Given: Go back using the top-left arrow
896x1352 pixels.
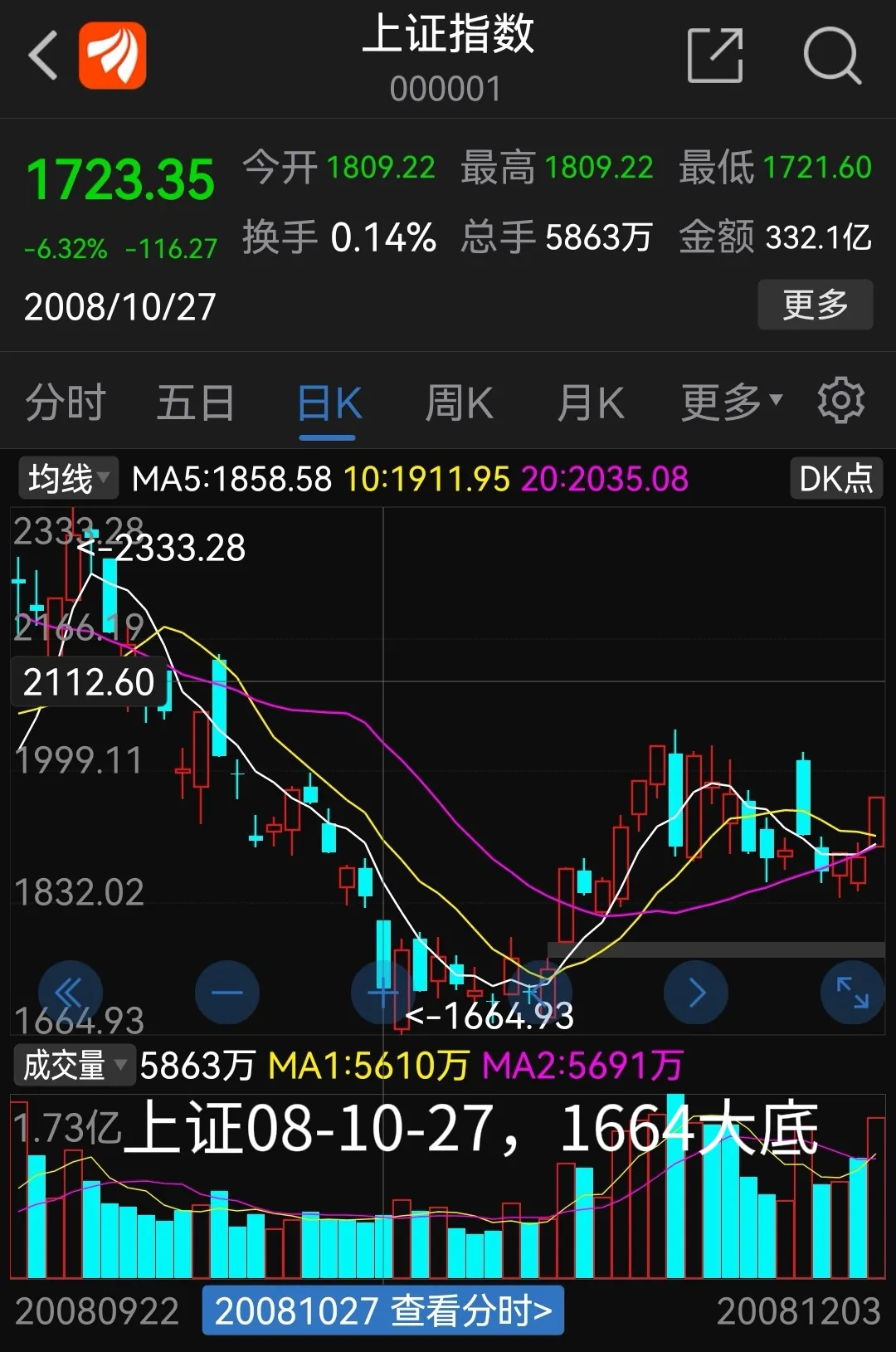Looking at the screenshot, I should click(43, 56).
